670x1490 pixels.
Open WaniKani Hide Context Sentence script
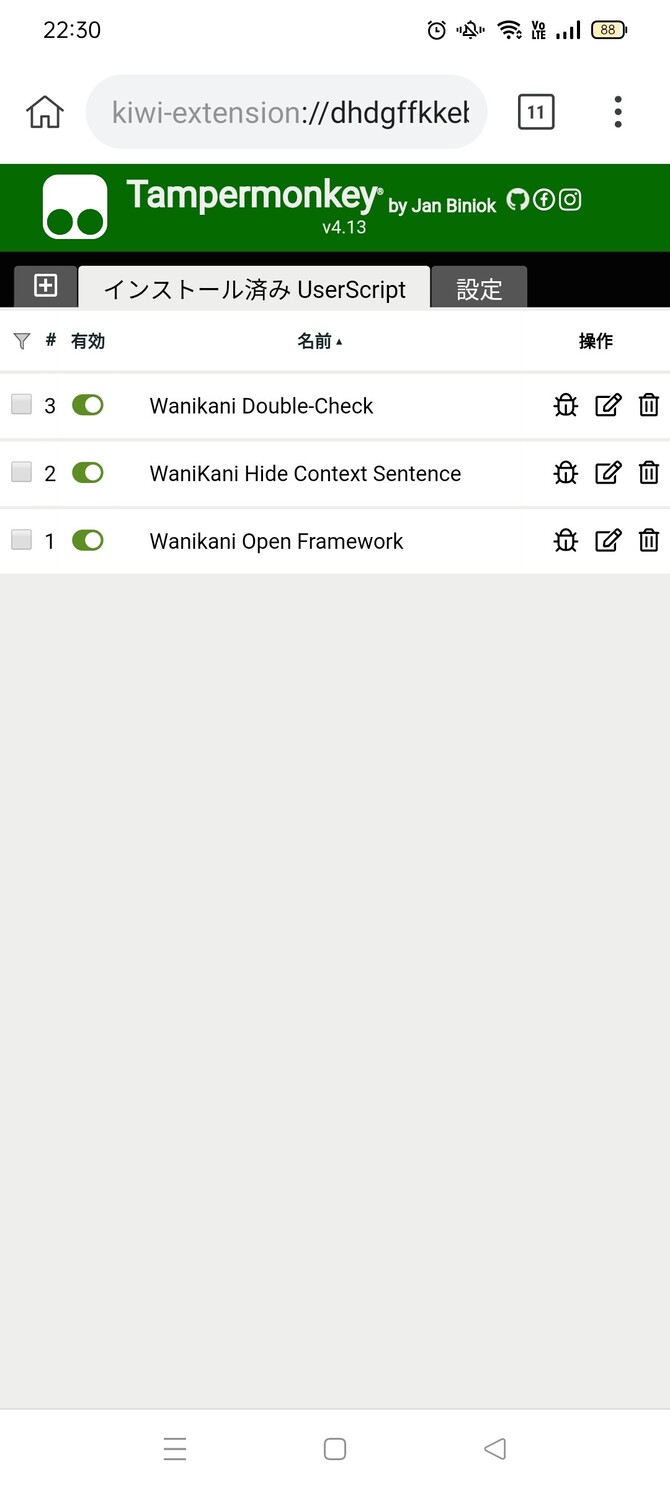click(x=305, y=474)
